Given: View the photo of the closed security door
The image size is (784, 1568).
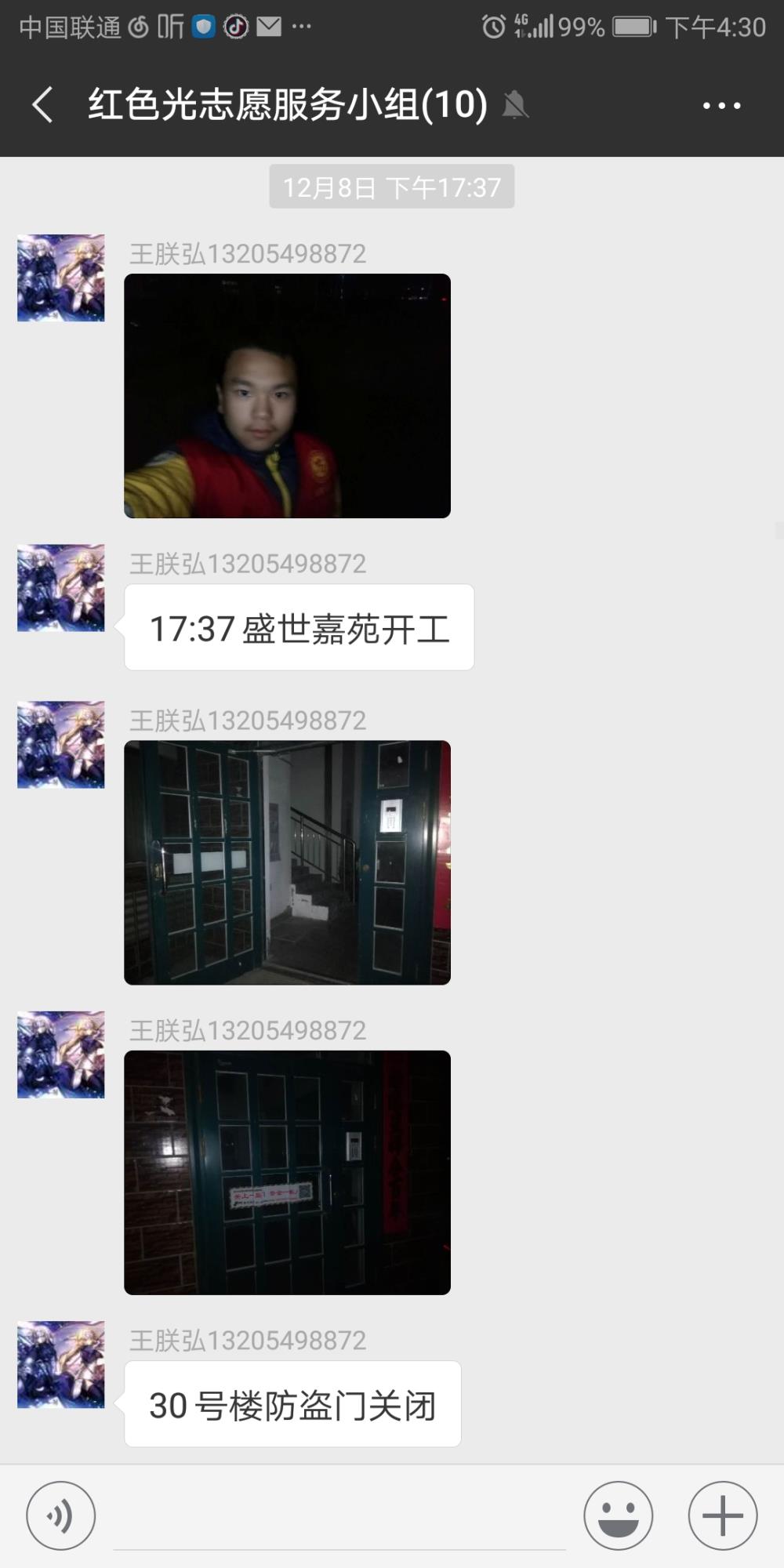Looking at the screenshot, I should (287, 1172).
